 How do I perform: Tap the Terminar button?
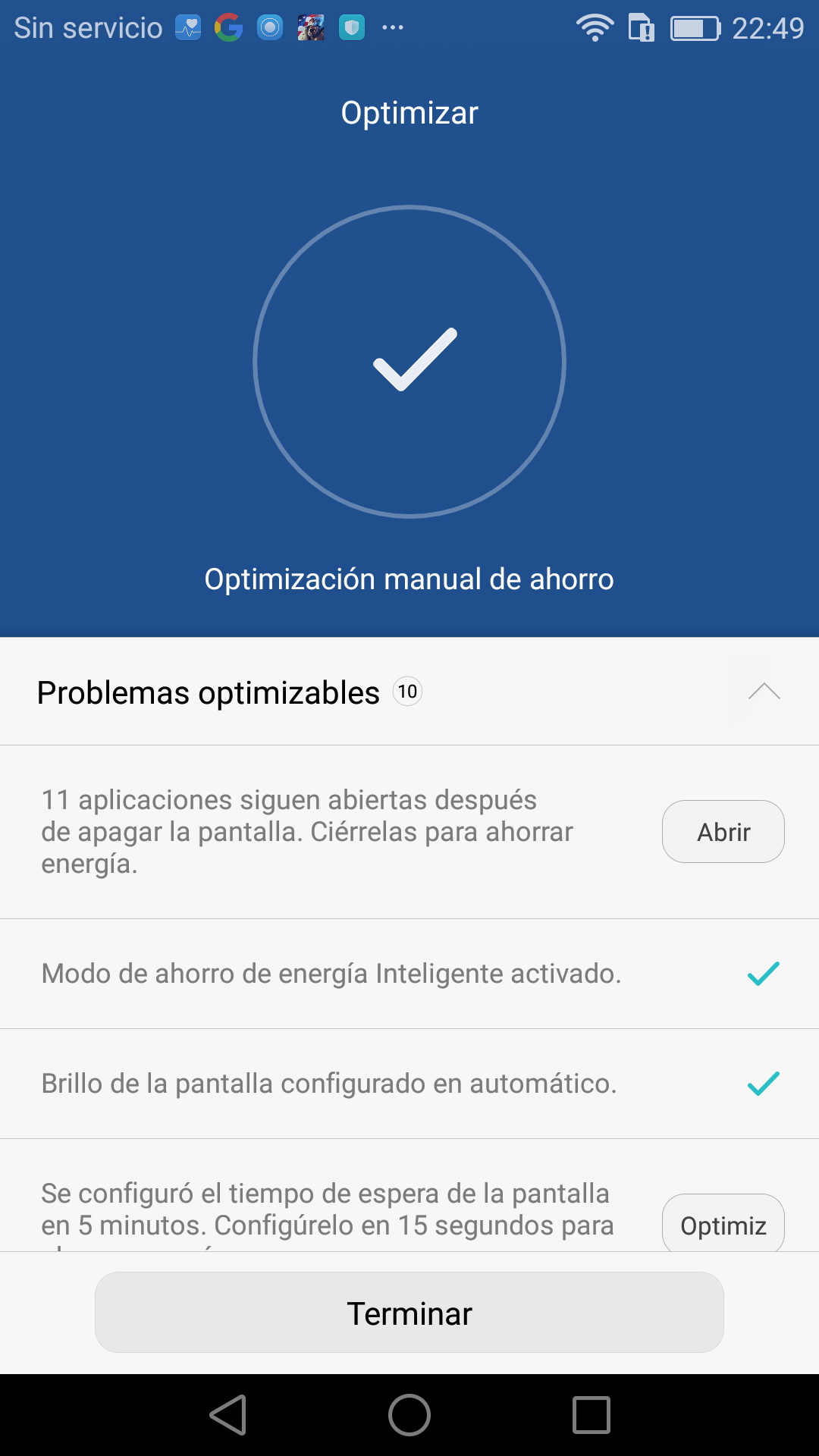[409, 1313]
